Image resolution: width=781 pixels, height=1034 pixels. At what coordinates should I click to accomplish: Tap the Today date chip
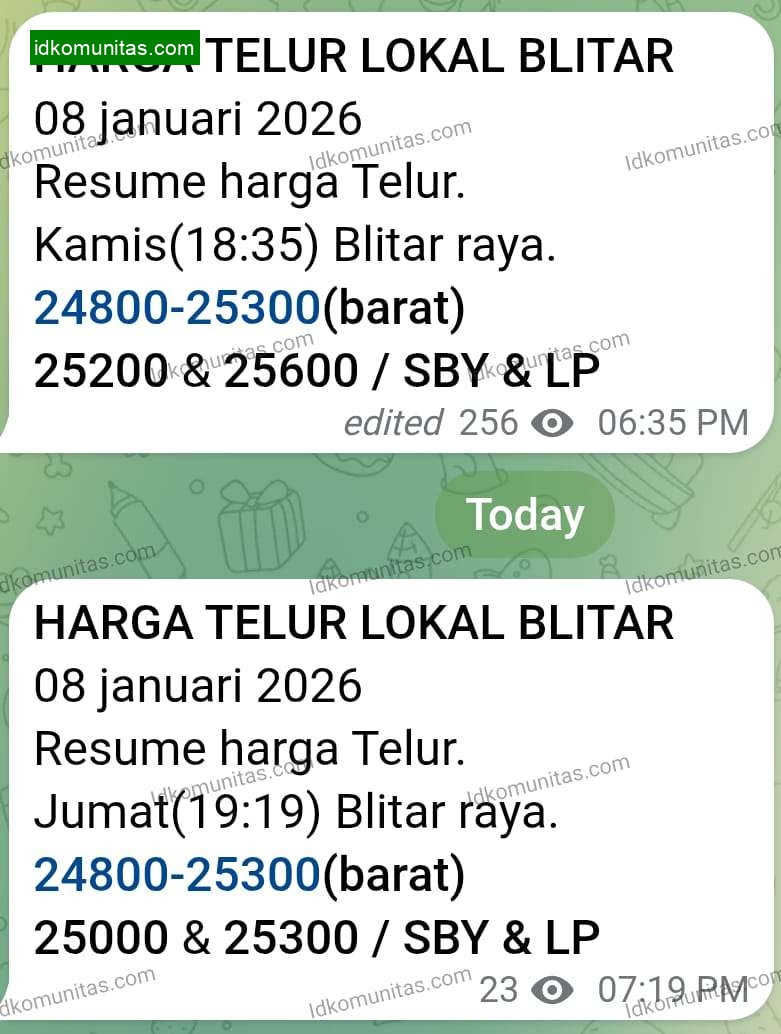coord(525,515)
